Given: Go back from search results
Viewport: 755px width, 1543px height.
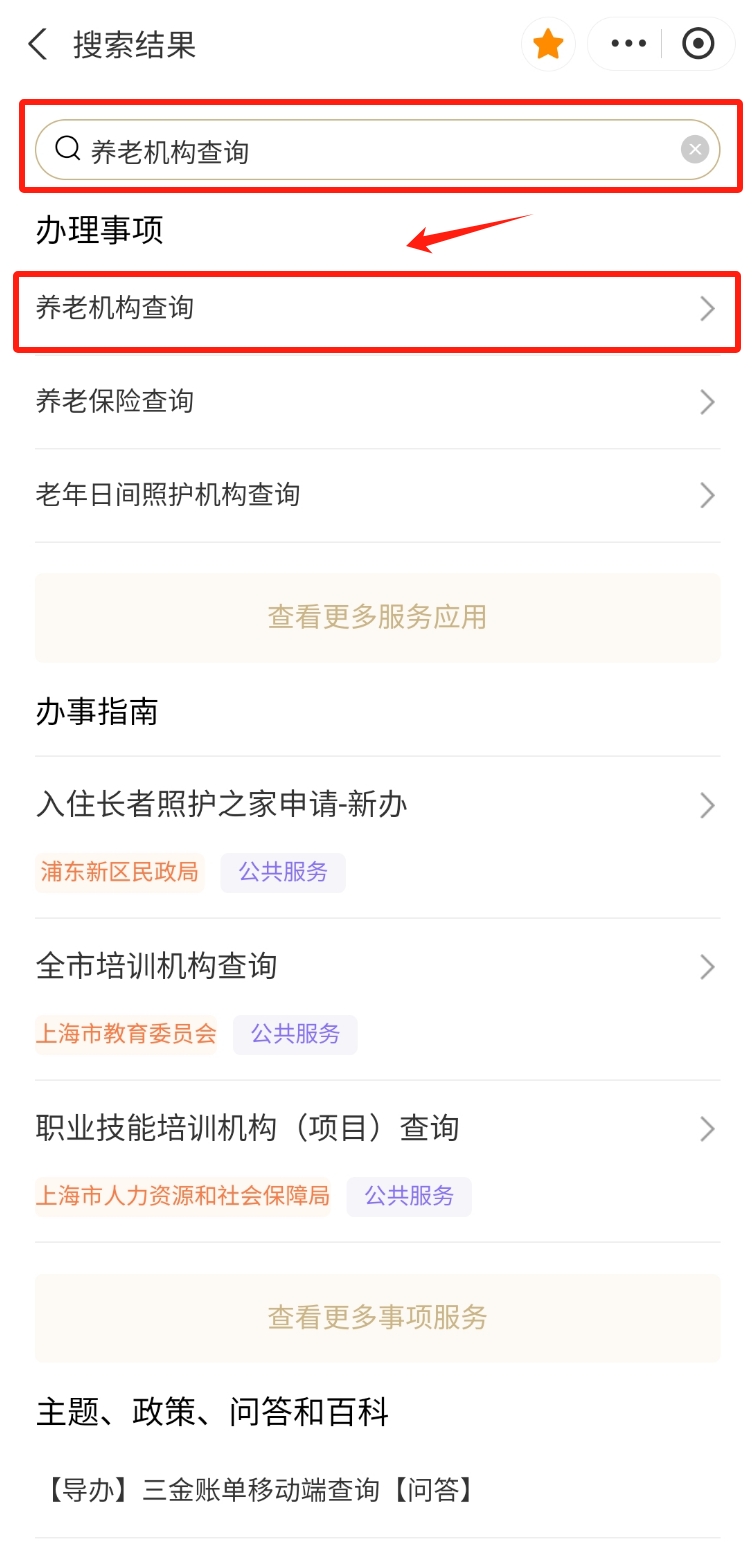Looking at the screenshot, I should 38,45.
